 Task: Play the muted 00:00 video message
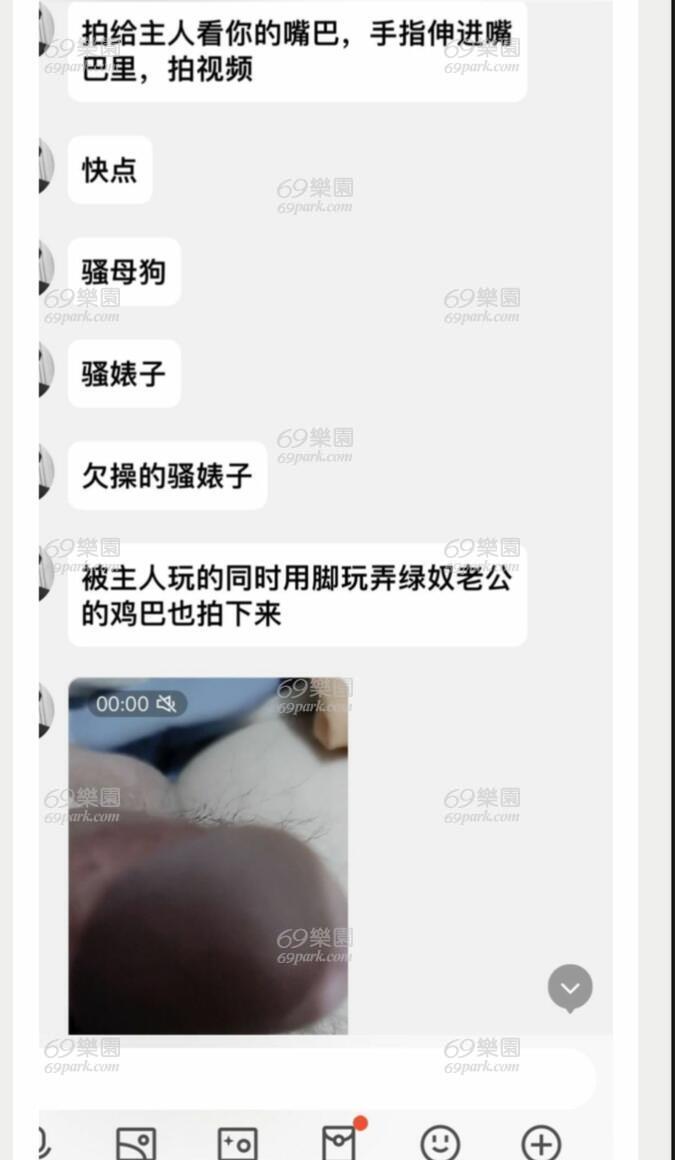(x=208, y=856)
